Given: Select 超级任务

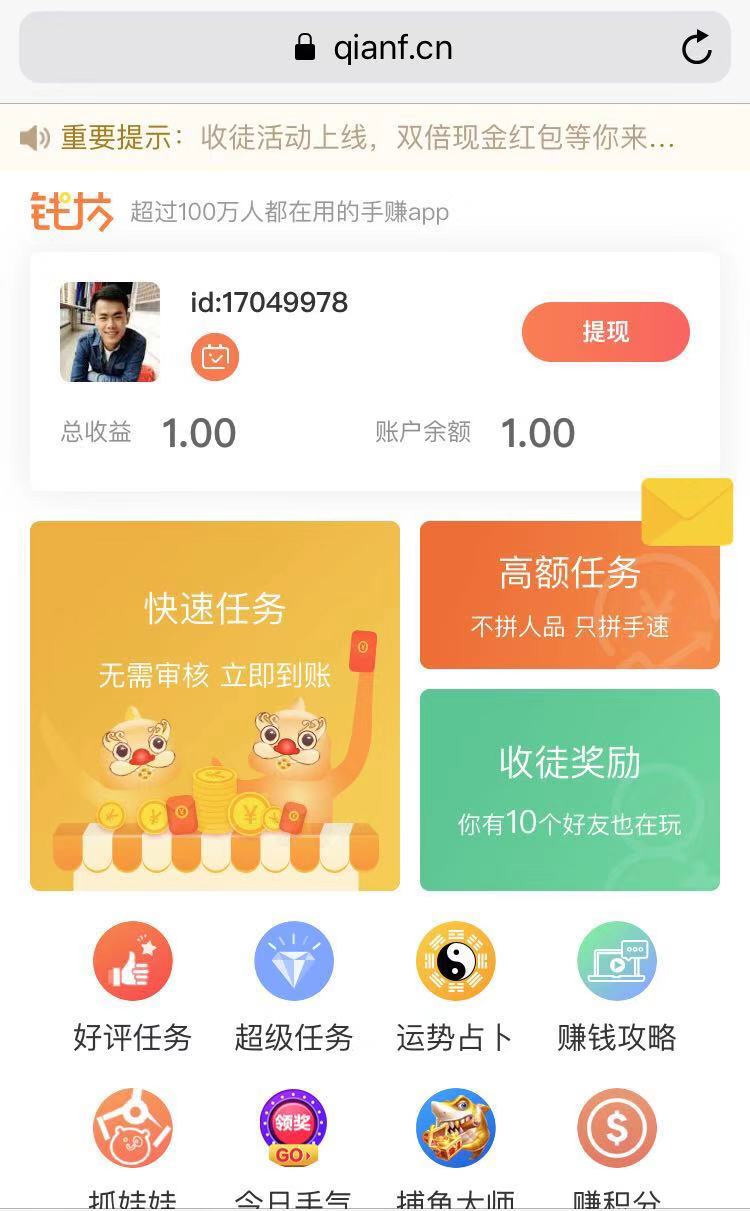Looking at the screenshot, I should pos(294,987).
